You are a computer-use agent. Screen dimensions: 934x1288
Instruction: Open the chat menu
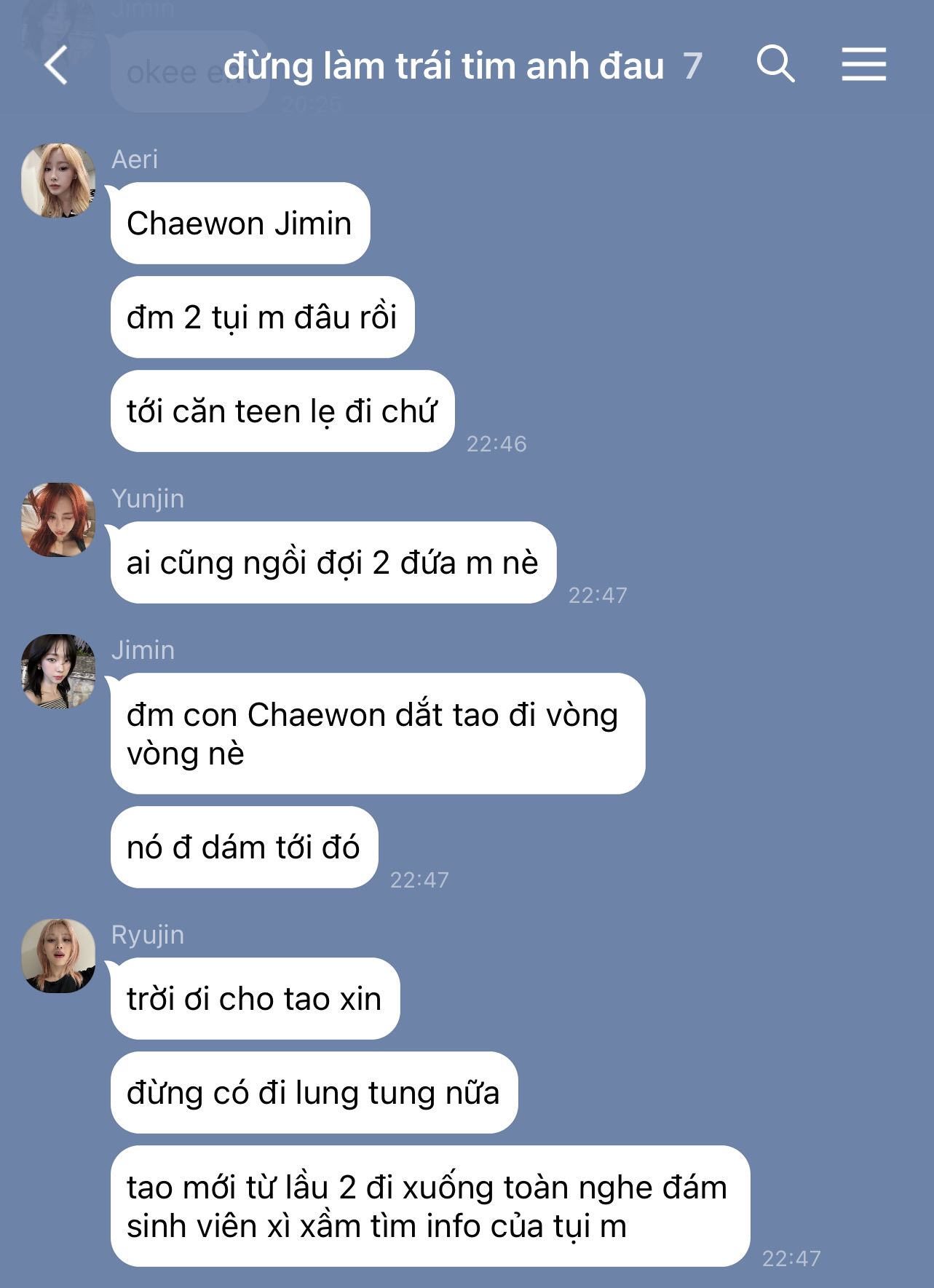coord(863,64)
